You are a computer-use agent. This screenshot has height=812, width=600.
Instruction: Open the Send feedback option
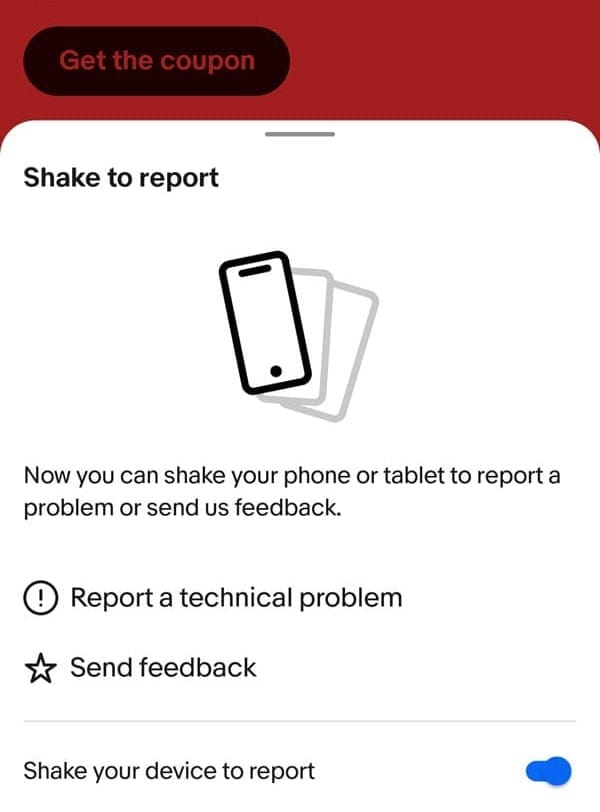coord(163,667)
